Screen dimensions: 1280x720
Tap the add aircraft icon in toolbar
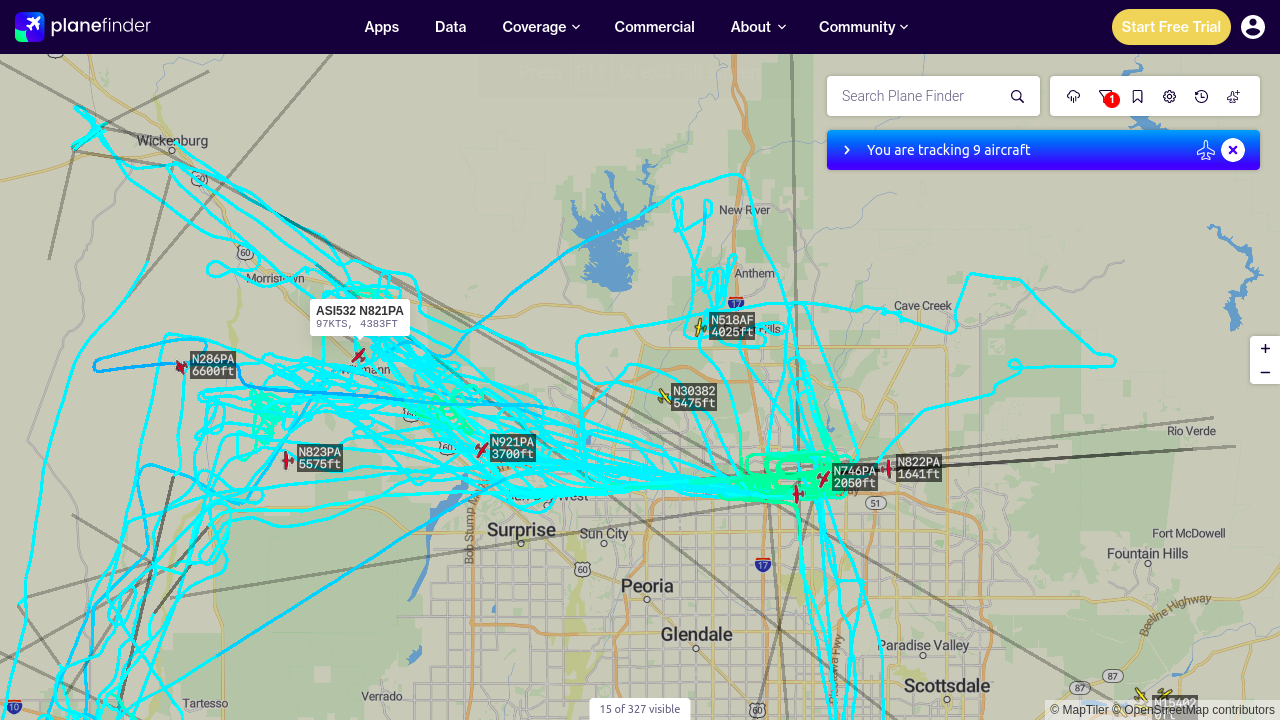pyautogui.click(x=1234, y=96)
